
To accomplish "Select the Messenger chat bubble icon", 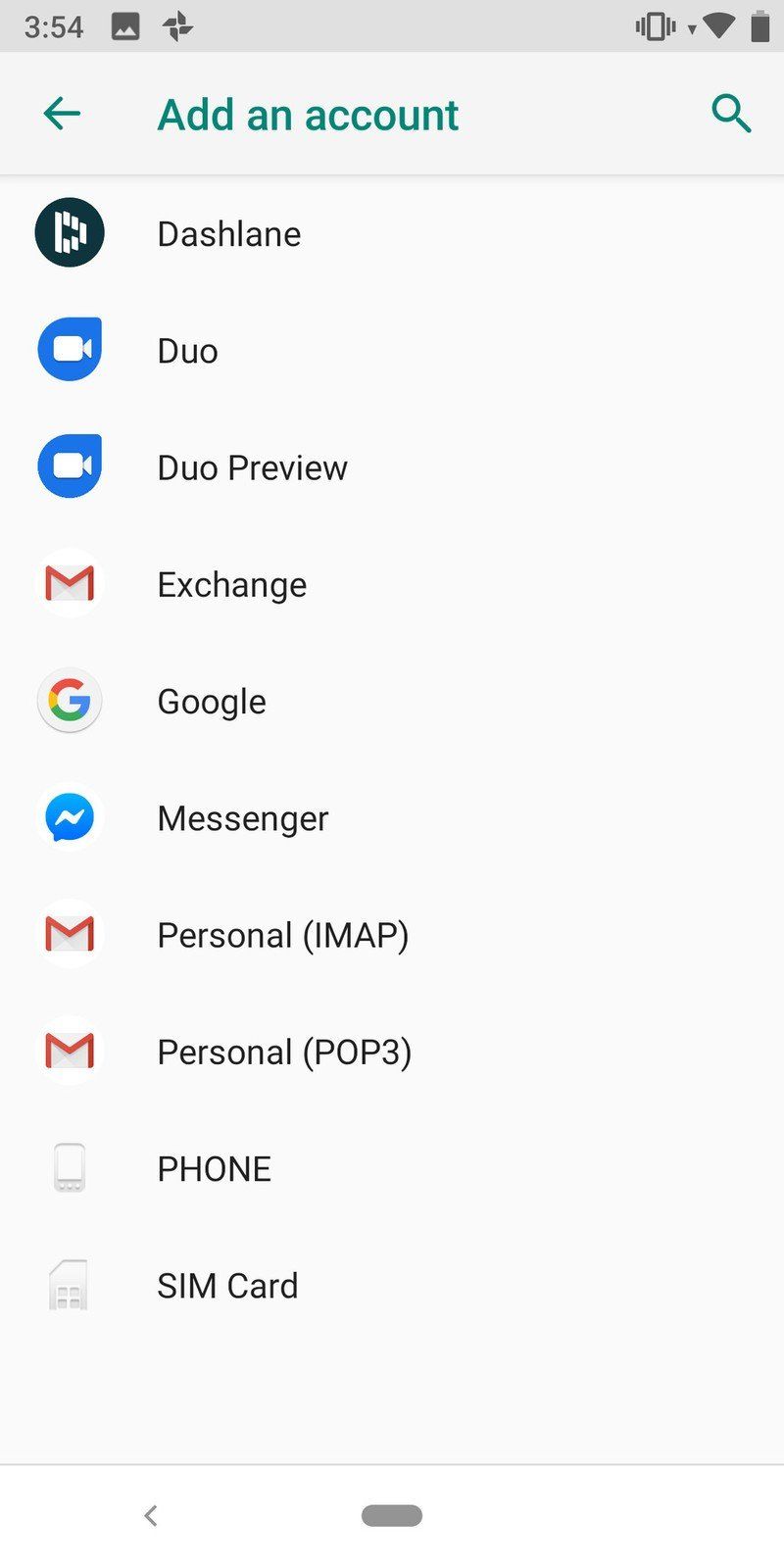I will [69, 816].
